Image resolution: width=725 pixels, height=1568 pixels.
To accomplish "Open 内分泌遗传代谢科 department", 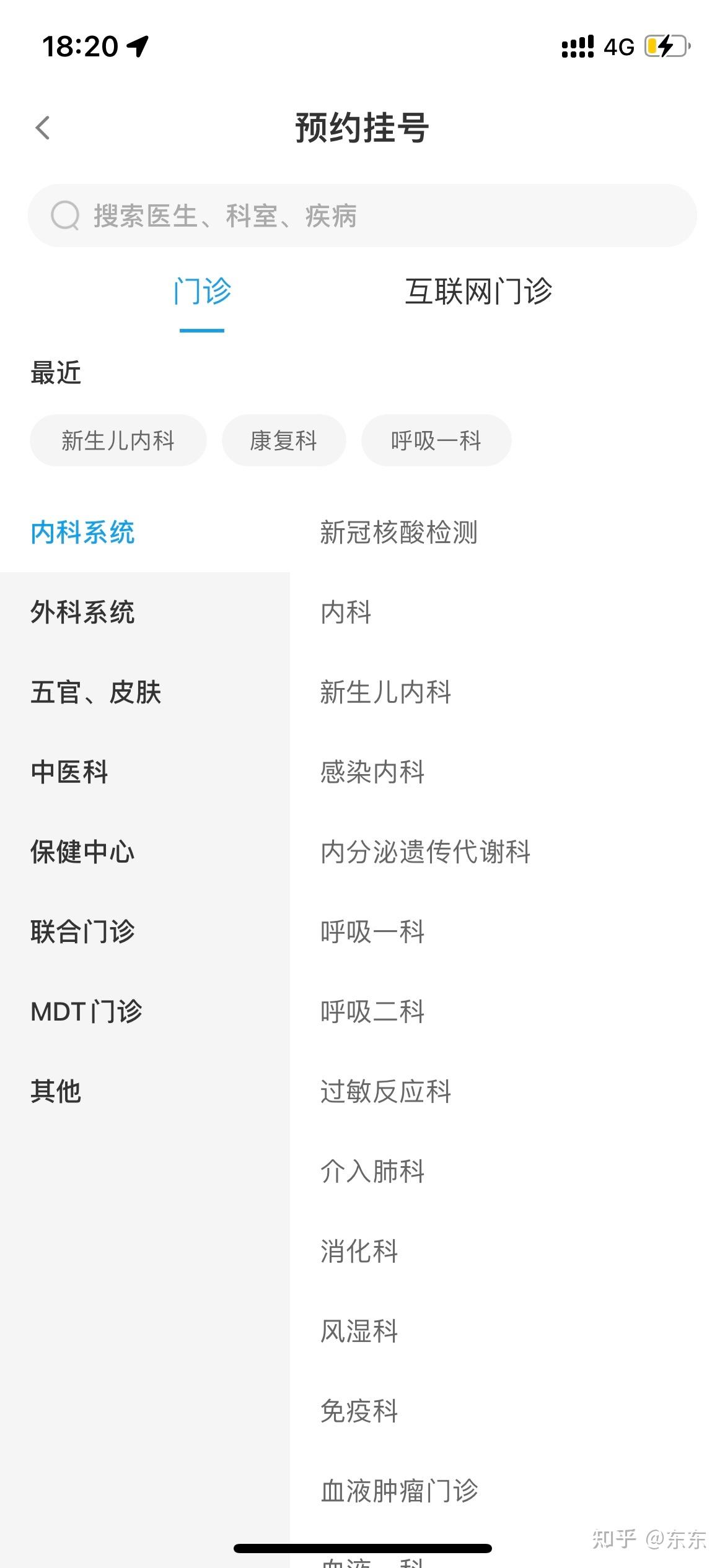I will click(x=425, y=852).
